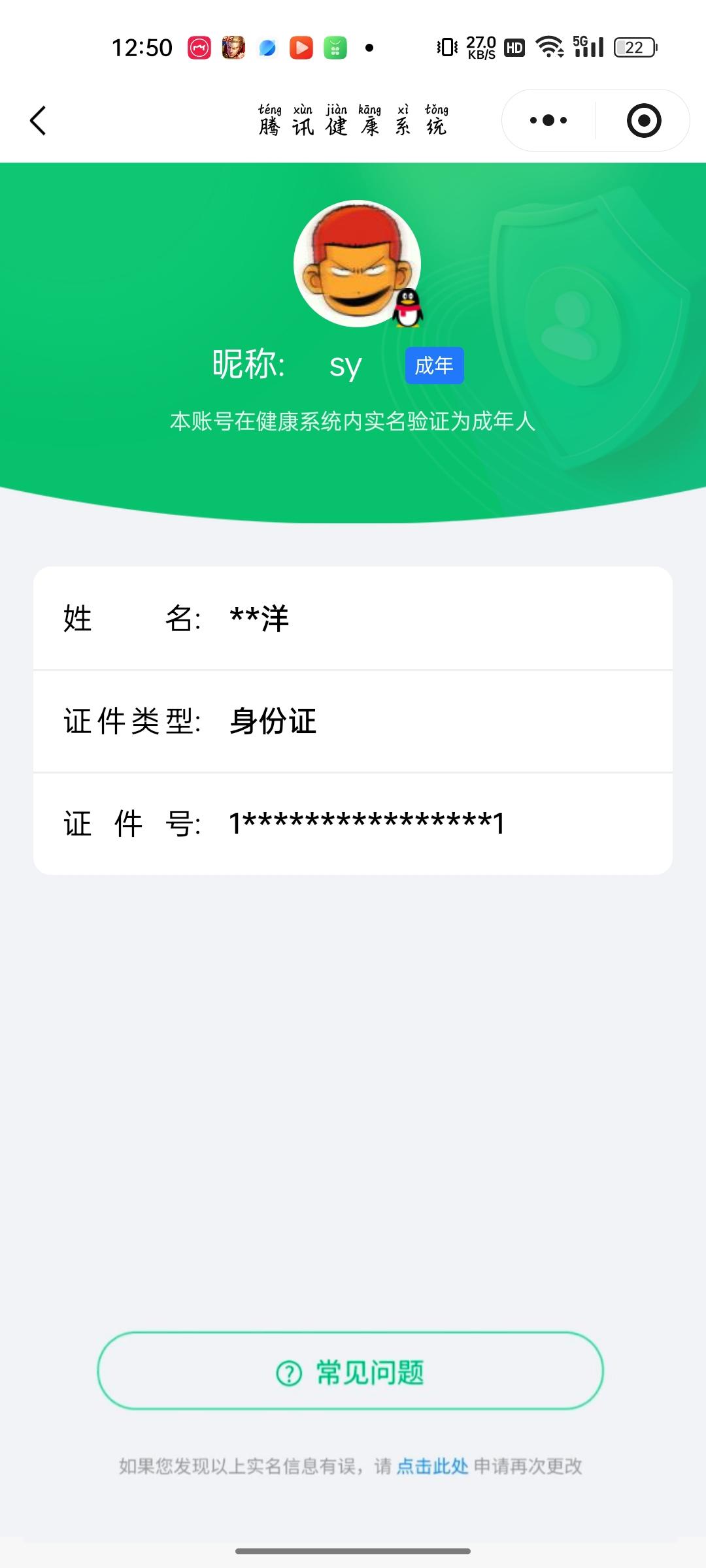This screenshot has width=706, height=1568.
Task: Tap the 腾讯健康系统 title text
Action: click(353, 125)
